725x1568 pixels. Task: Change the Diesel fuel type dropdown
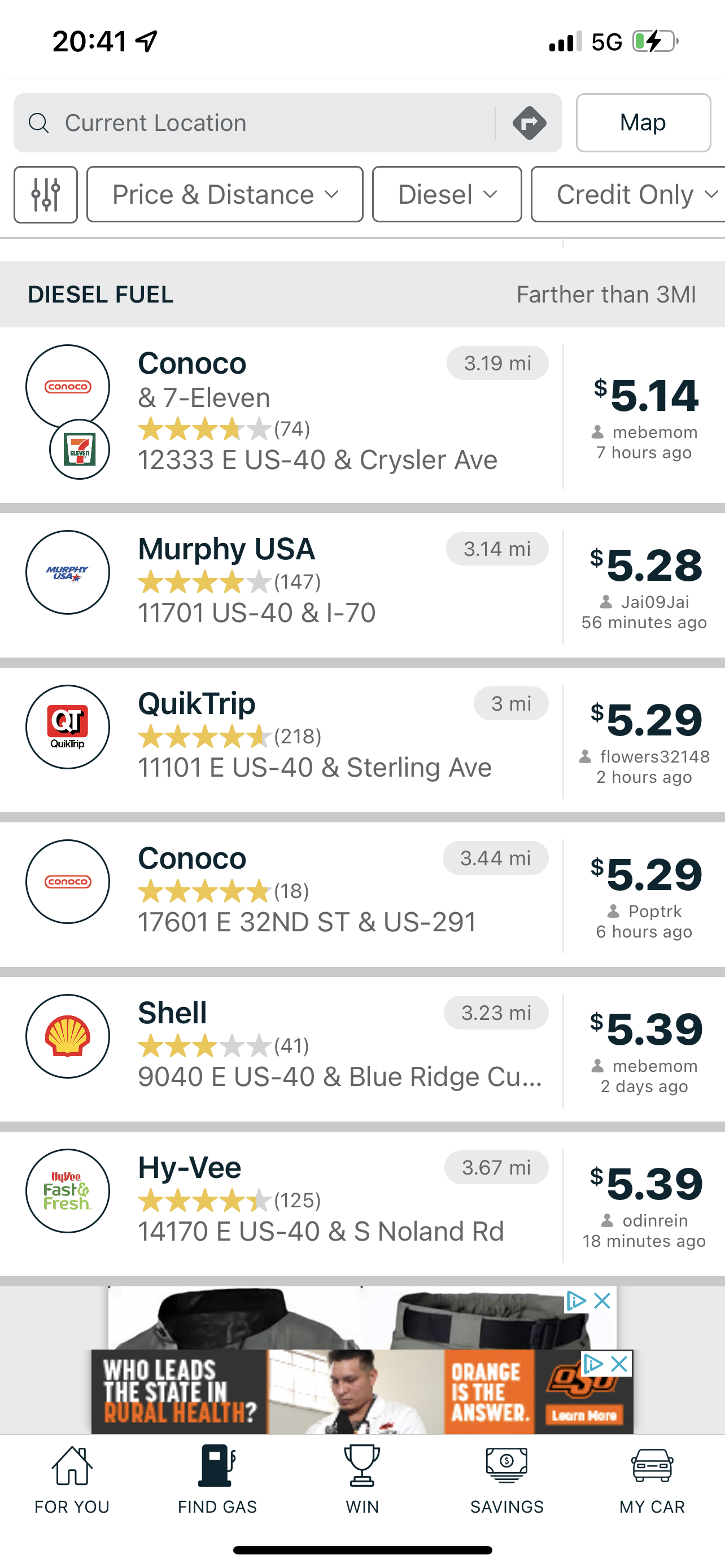pos(447,195)
